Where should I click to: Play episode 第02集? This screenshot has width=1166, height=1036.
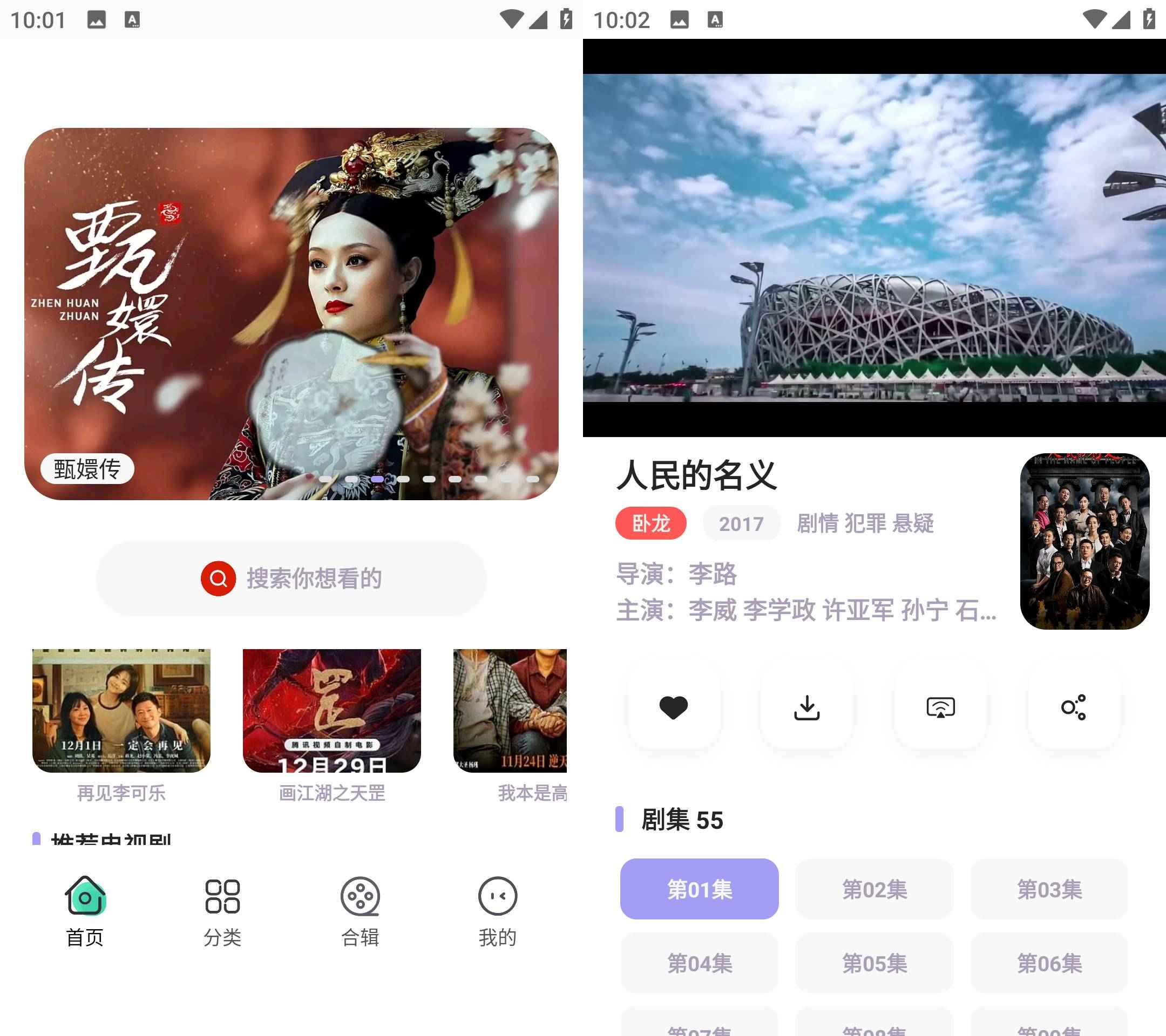click(874, 889)
